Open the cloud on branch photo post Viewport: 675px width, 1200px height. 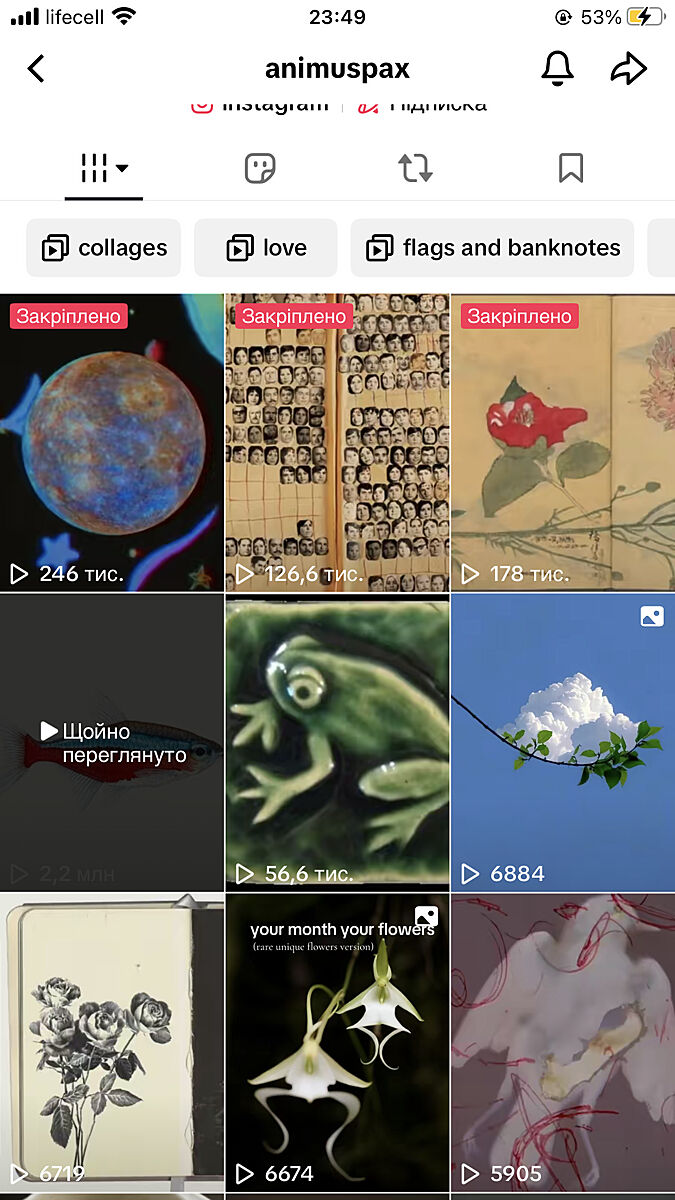[563, 742]
